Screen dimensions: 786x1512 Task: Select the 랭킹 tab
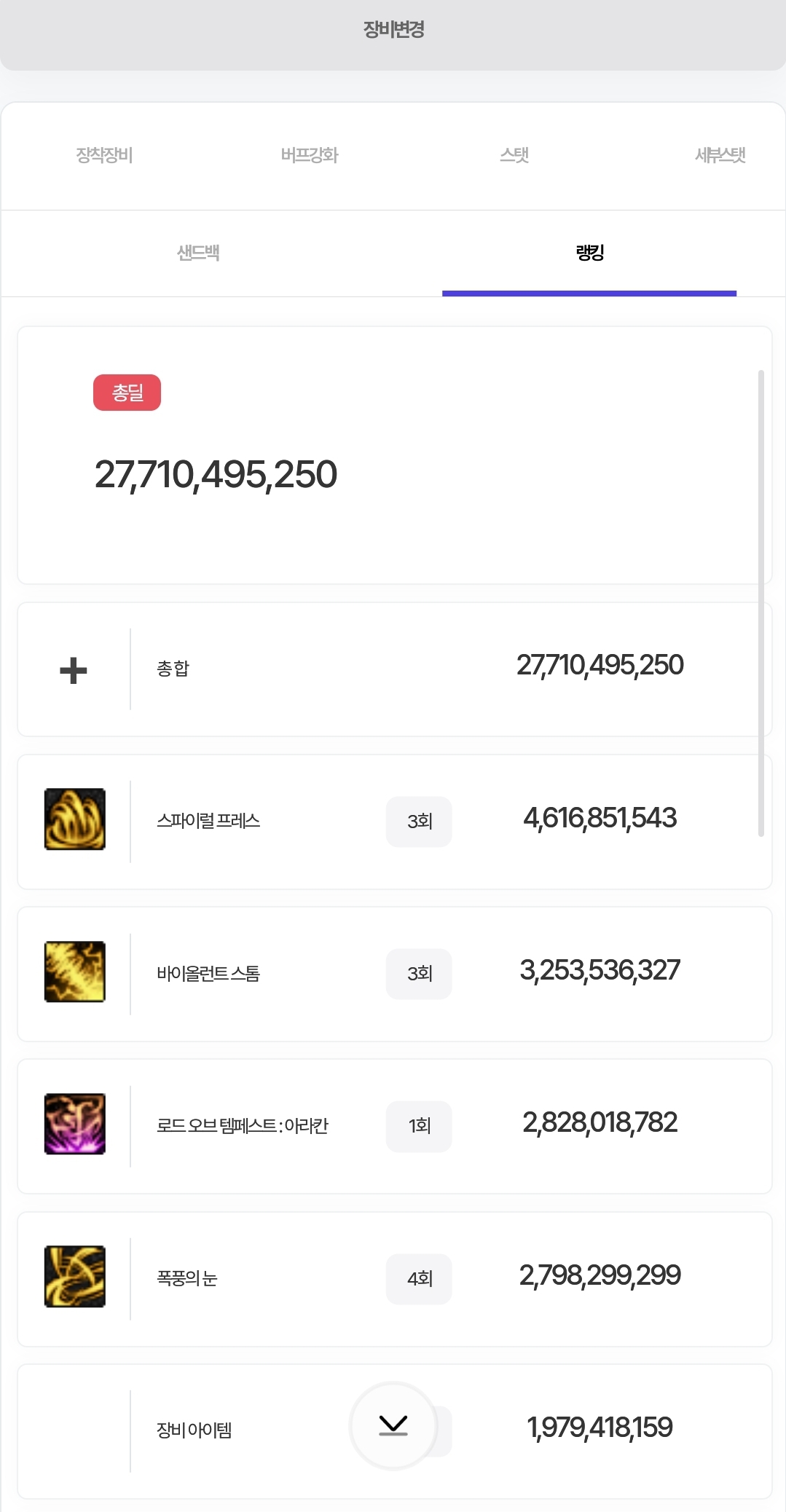(589, 253)
